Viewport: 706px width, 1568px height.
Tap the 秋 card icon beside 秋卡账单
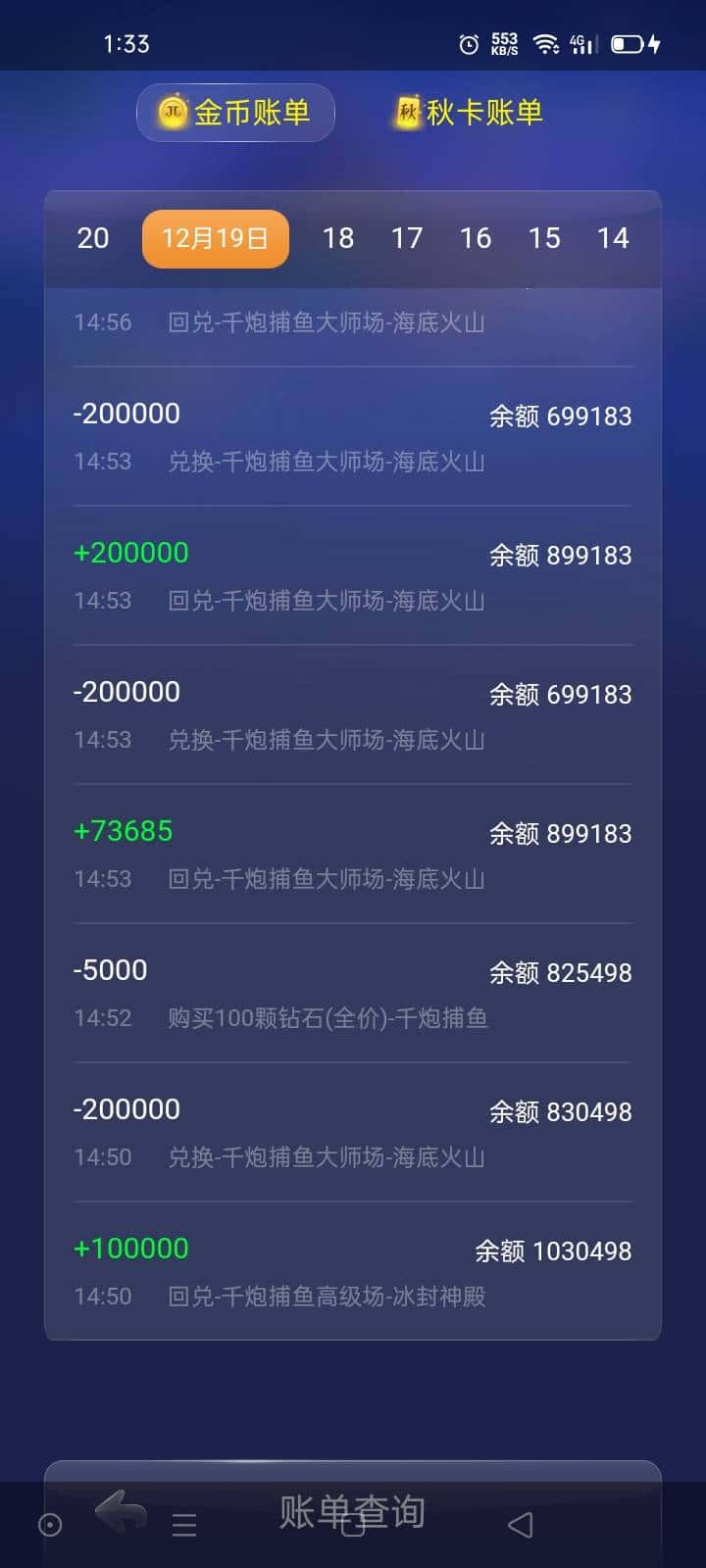(407, 112)
